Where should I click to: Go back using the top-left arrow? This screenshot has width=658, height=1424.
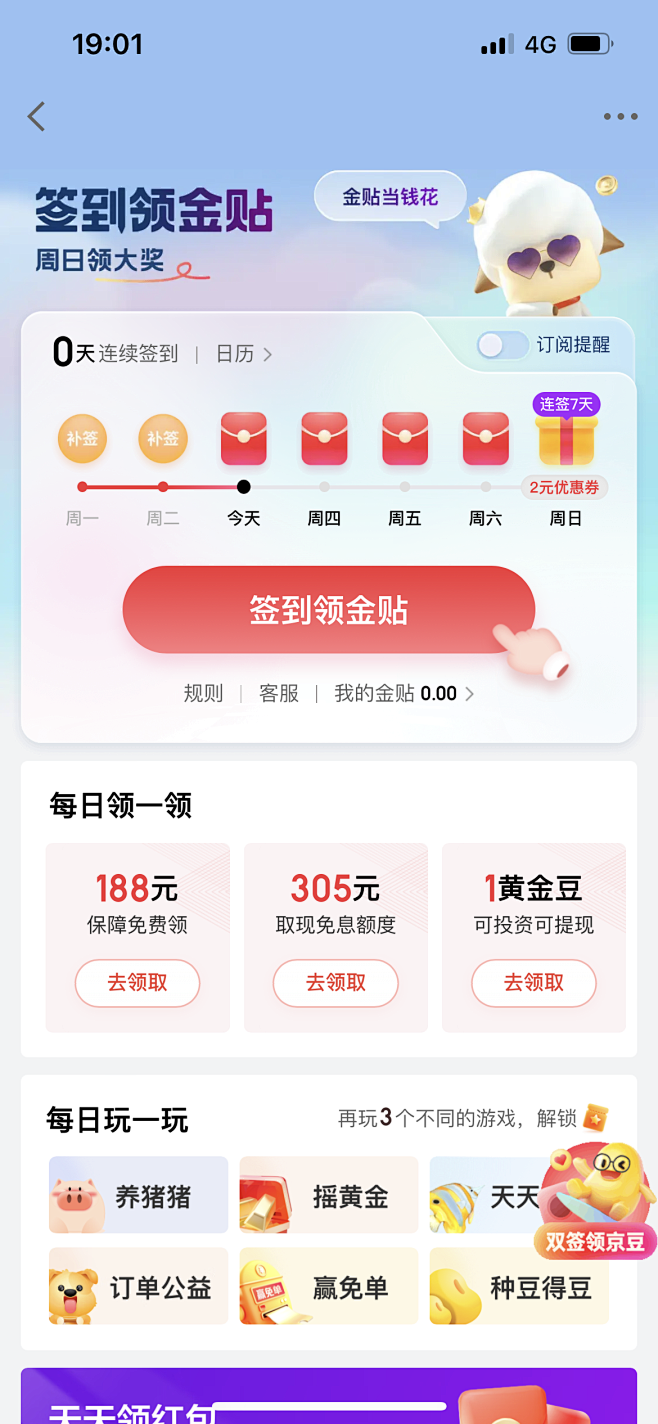tap(37, 117)
